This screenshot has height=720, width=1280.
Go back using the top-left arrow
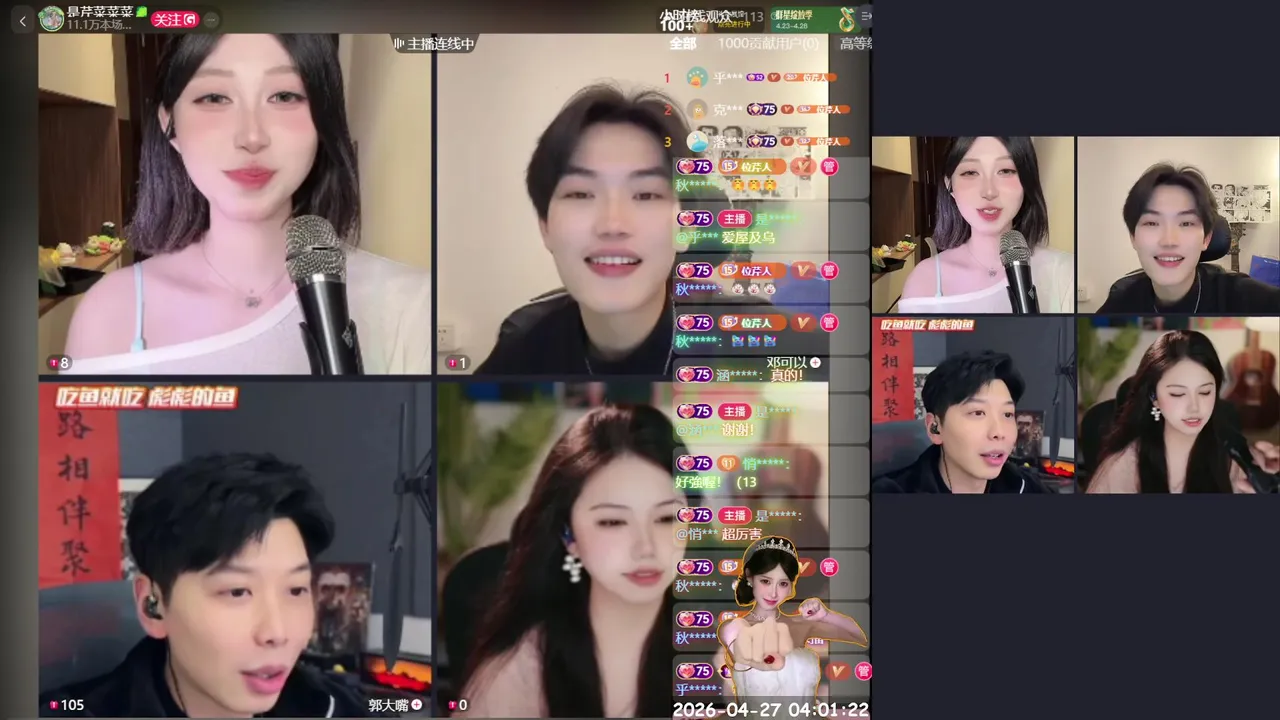pos(23,20)
